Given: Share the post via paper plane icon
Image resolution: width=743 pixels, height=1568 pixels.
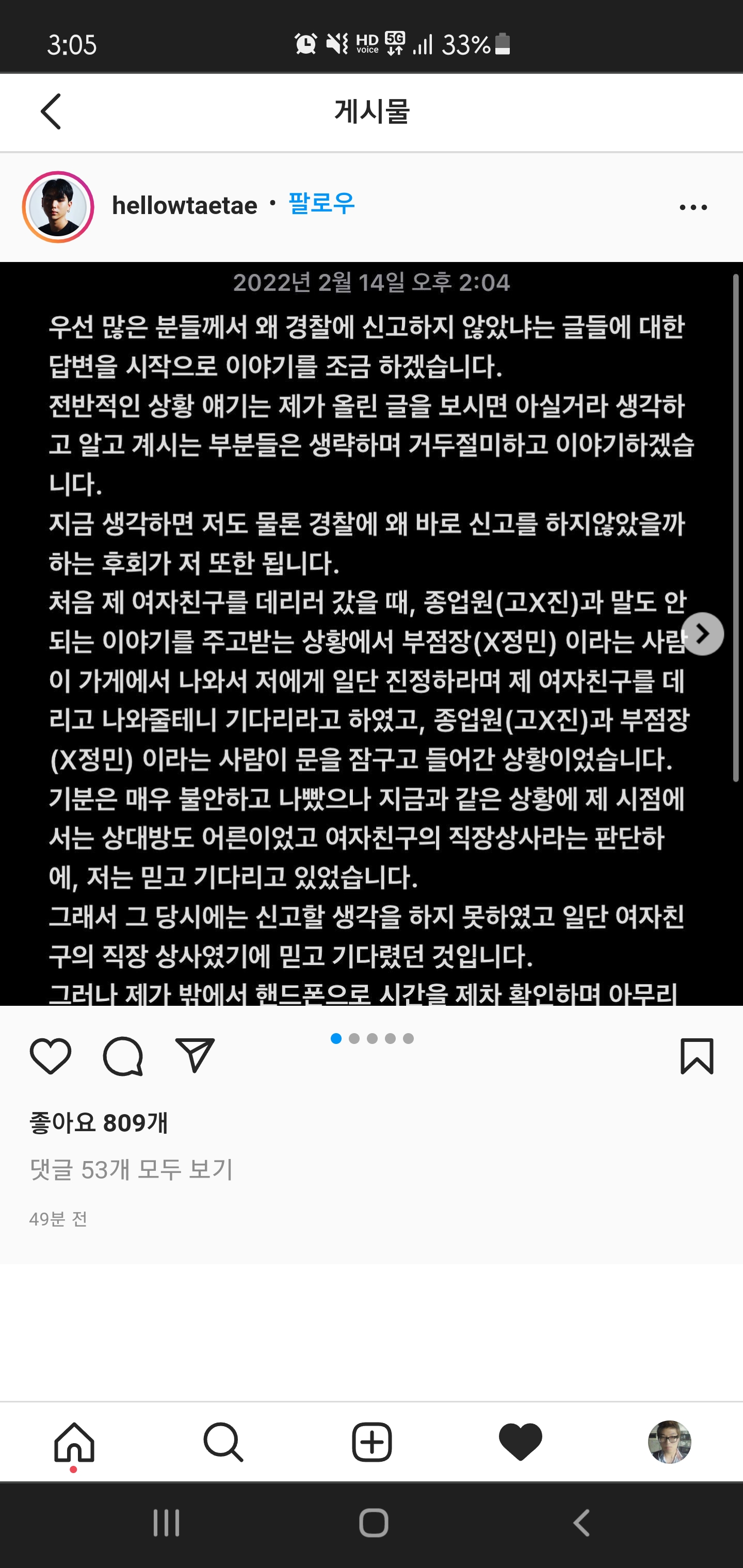Looking at the screenshot, I should (195, 1055).
